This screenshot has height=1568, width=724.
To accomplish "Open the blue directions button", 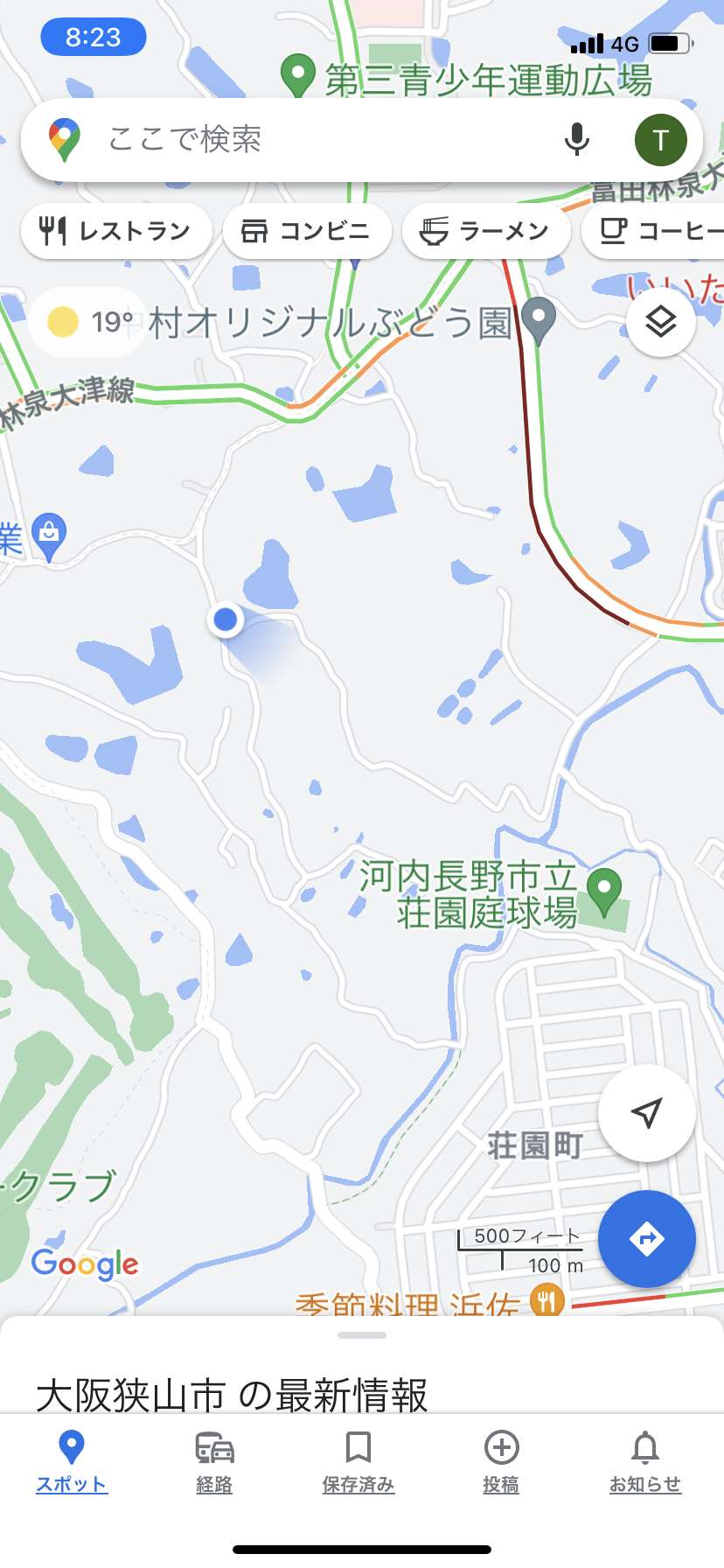I will (x=647, y=1239).
